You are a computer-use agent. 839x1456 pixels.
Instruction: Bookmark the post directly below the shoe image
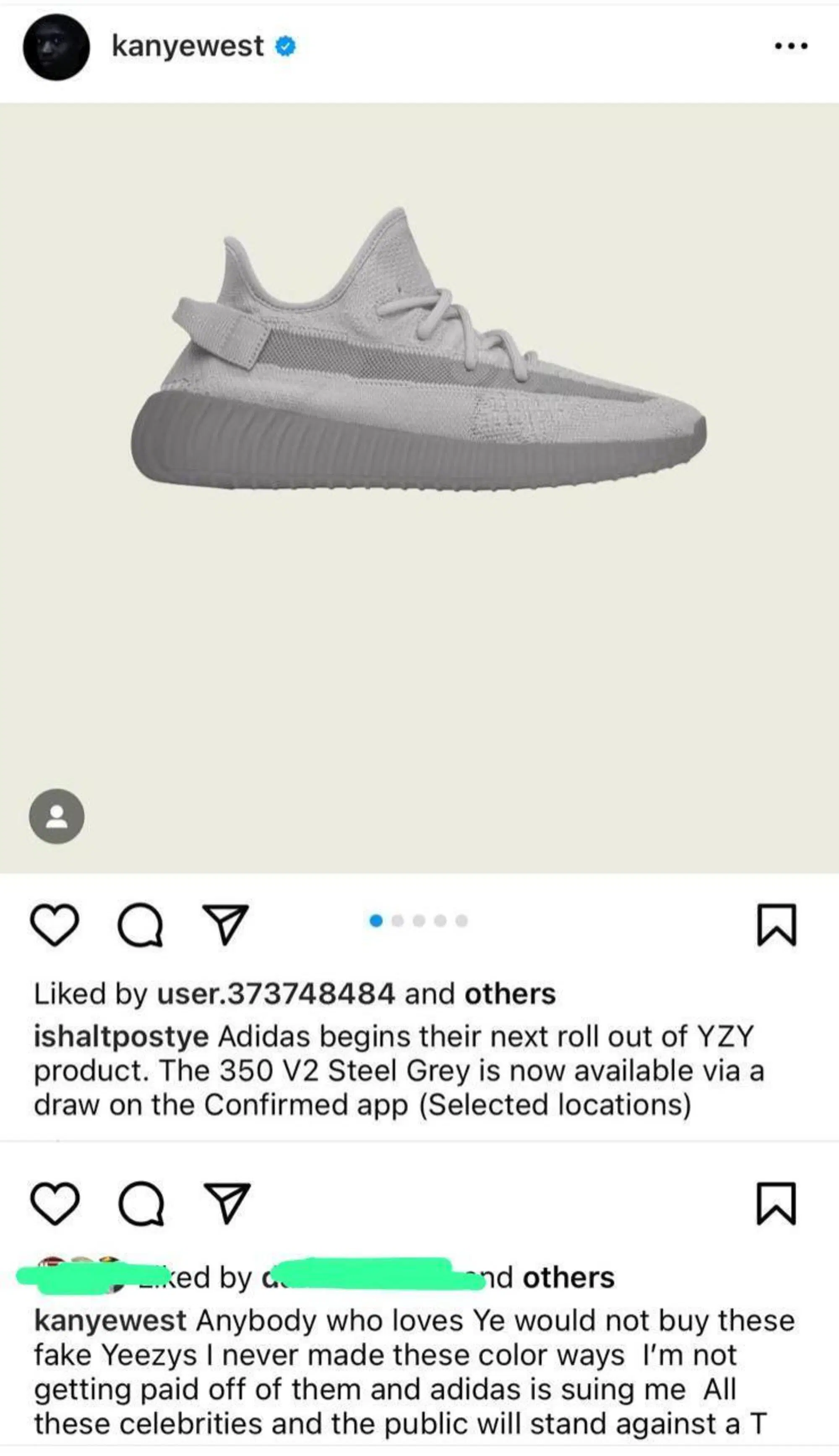point(776,925)
